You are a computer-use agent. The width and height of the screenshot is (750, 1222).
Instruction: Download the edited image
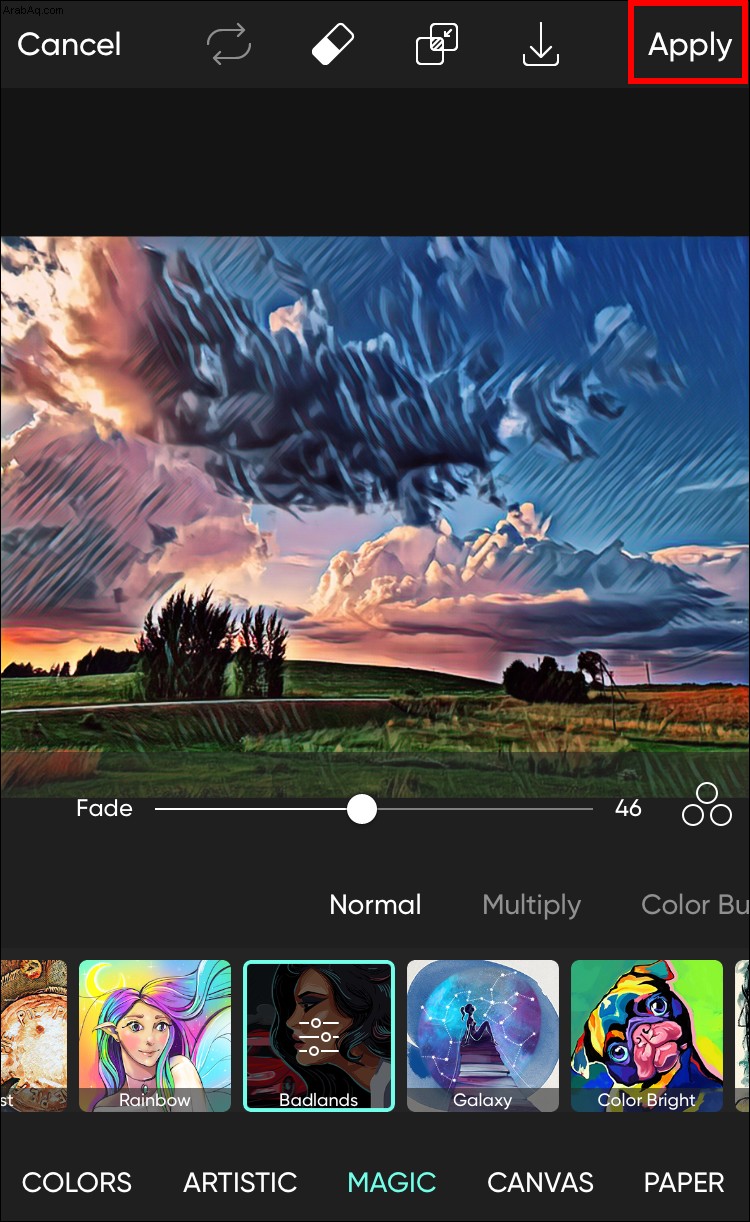pyautogui.click(x=541, y=45)
